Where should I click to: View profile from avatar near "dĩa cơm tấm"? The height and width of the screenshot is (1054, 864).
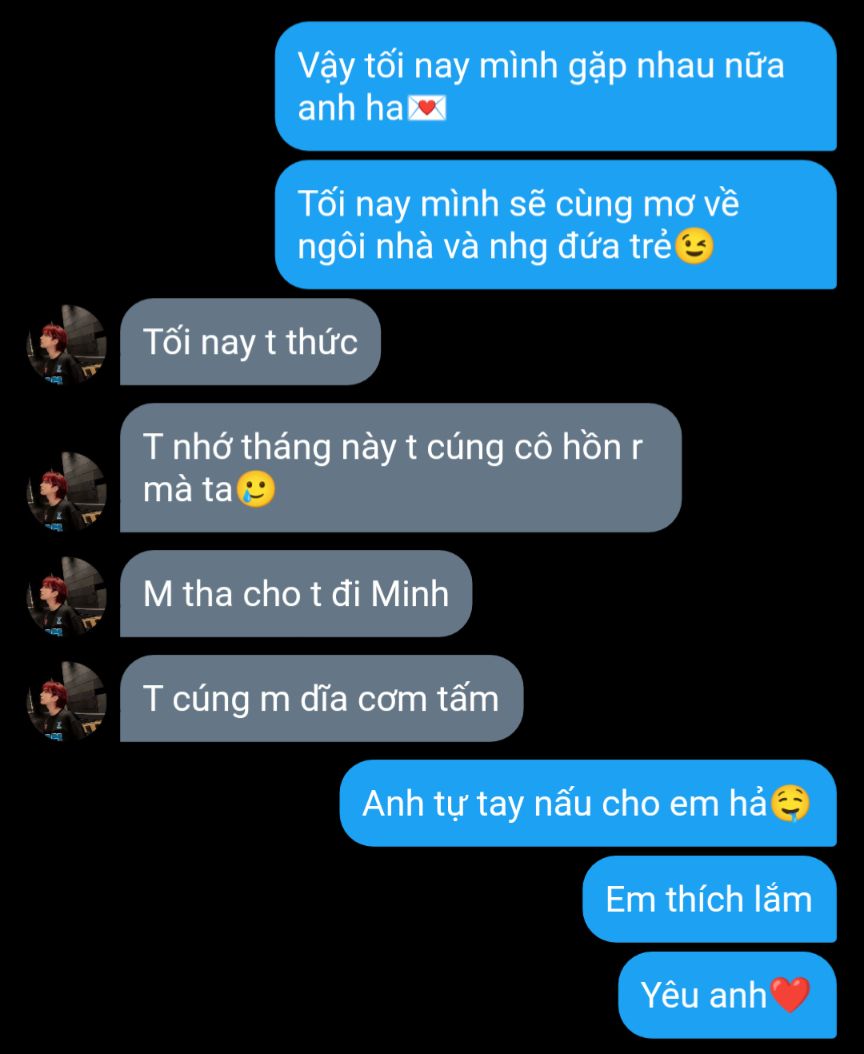click(x=66, y=700)
